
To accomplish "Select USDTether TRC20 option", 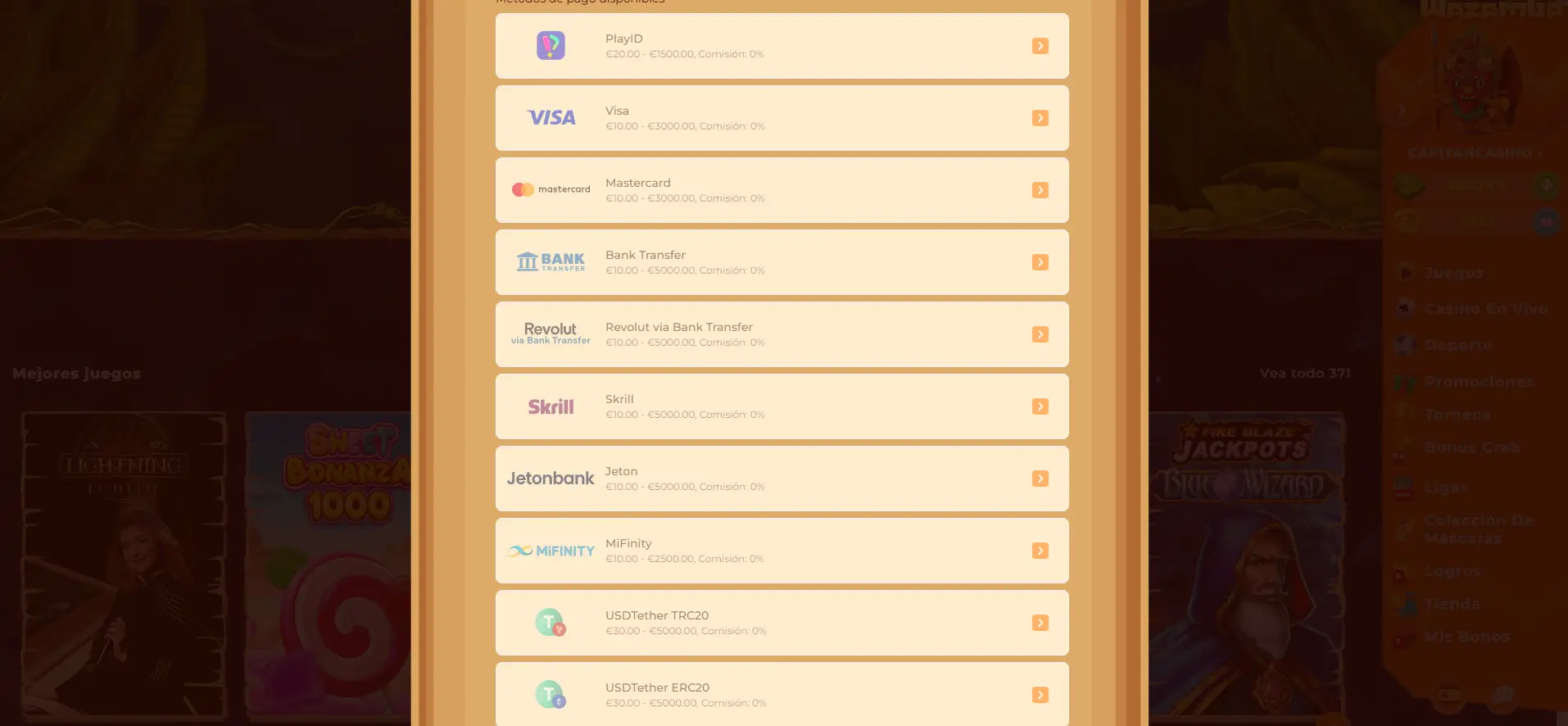I will click(782, 623).
